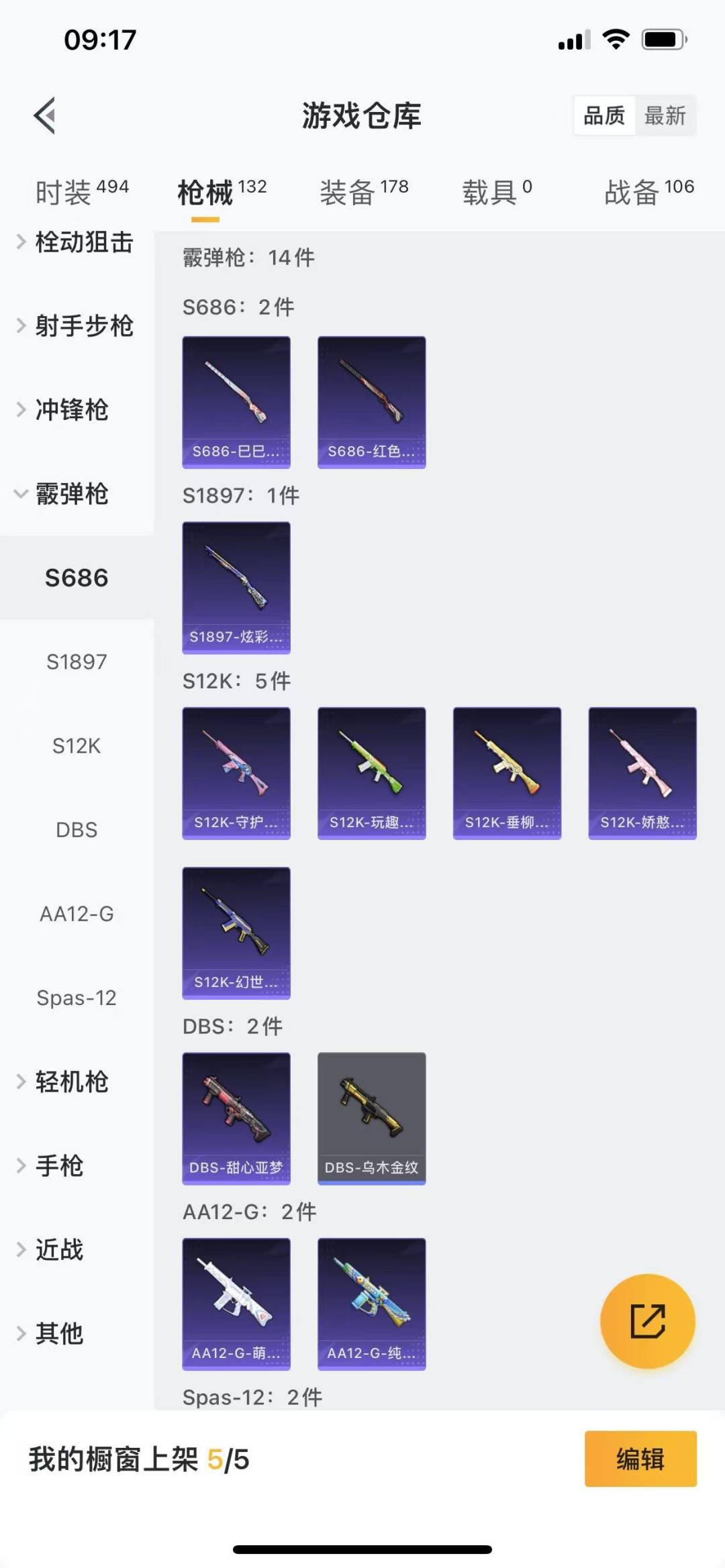Switch to the 时装 tab
The width and height of the screenshot is (725, 1568).
coord(81,192)
